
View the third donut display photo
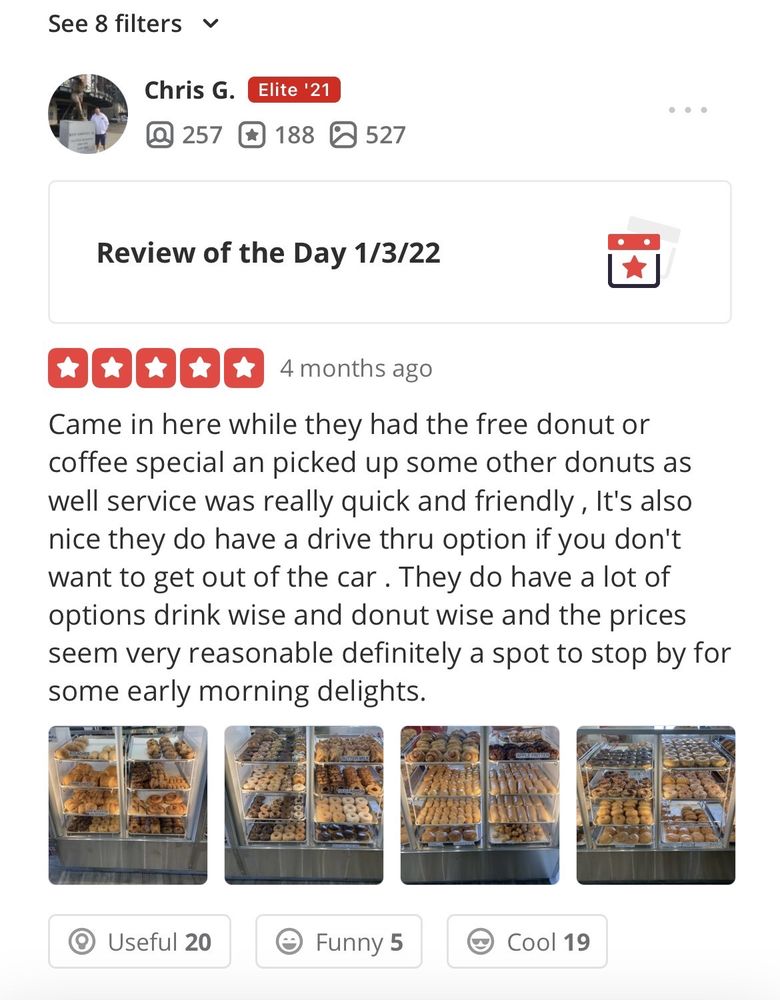click(x=480, y=805)
